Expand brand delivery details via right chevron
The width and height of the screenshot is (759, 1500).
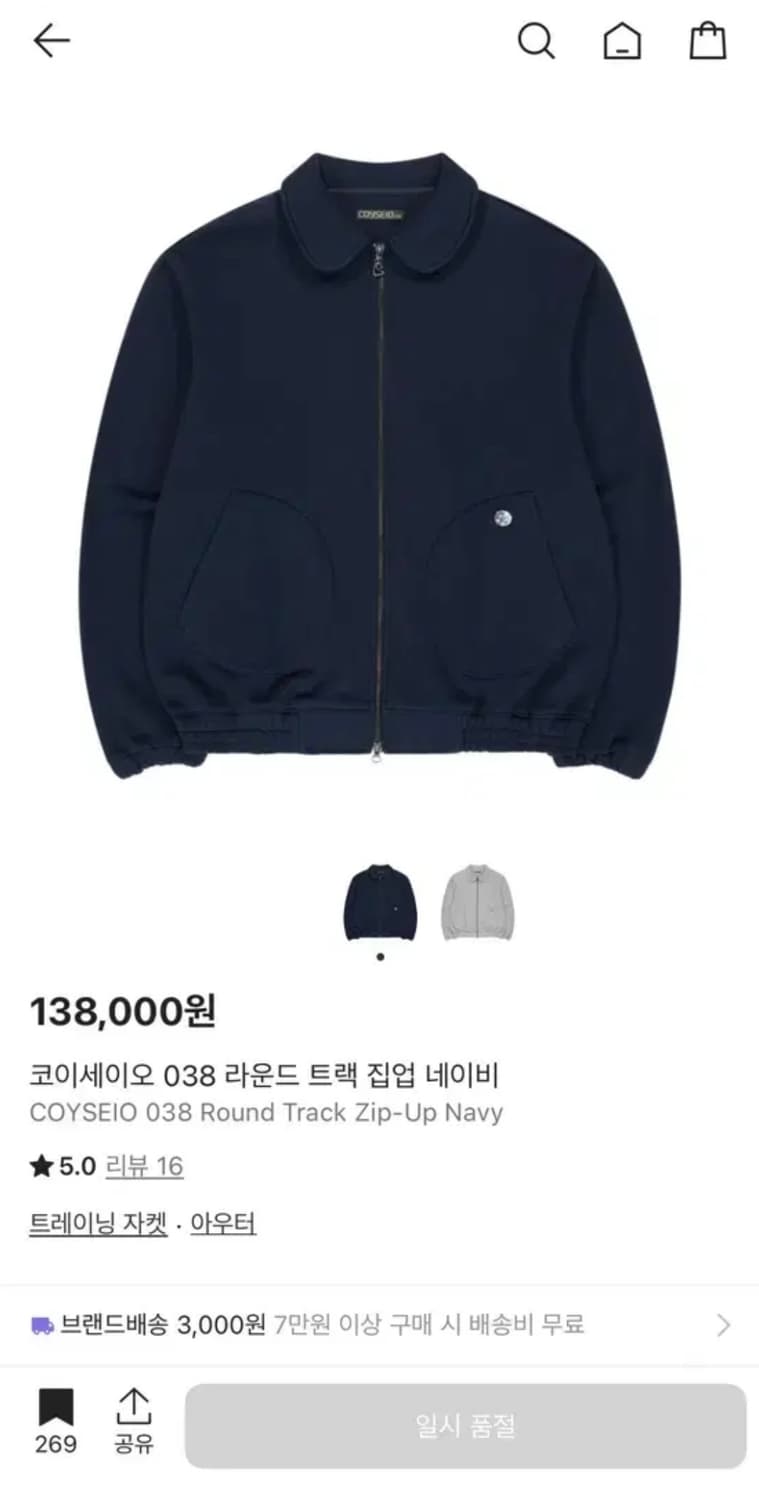tap(724, 1323)
